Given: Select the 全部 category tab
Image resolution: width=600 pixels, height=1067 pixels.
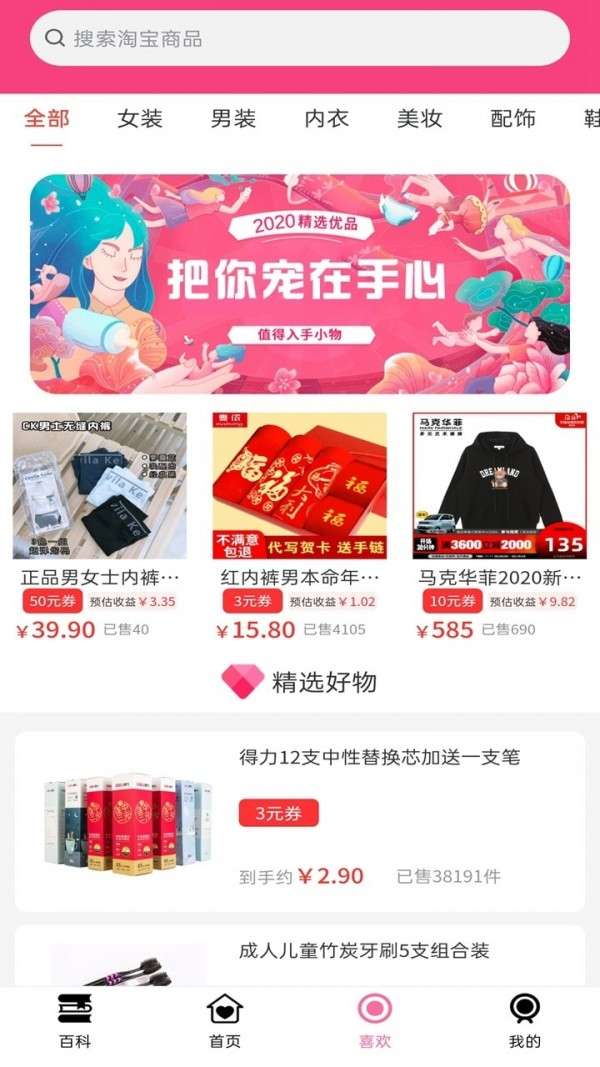Looking at the screenshot, I should (46, 118).
